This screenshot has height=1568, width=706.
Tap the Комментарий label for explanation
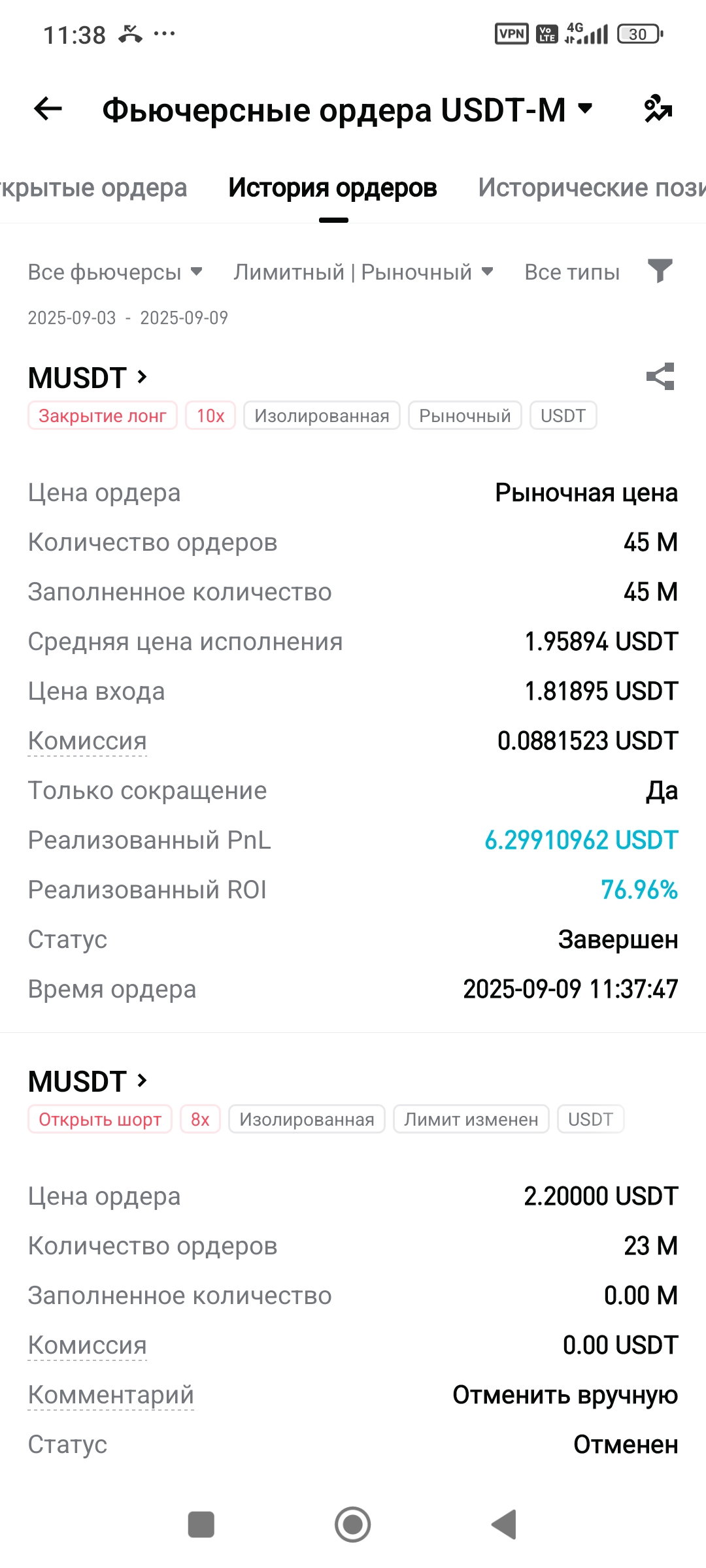[111, 1395]
